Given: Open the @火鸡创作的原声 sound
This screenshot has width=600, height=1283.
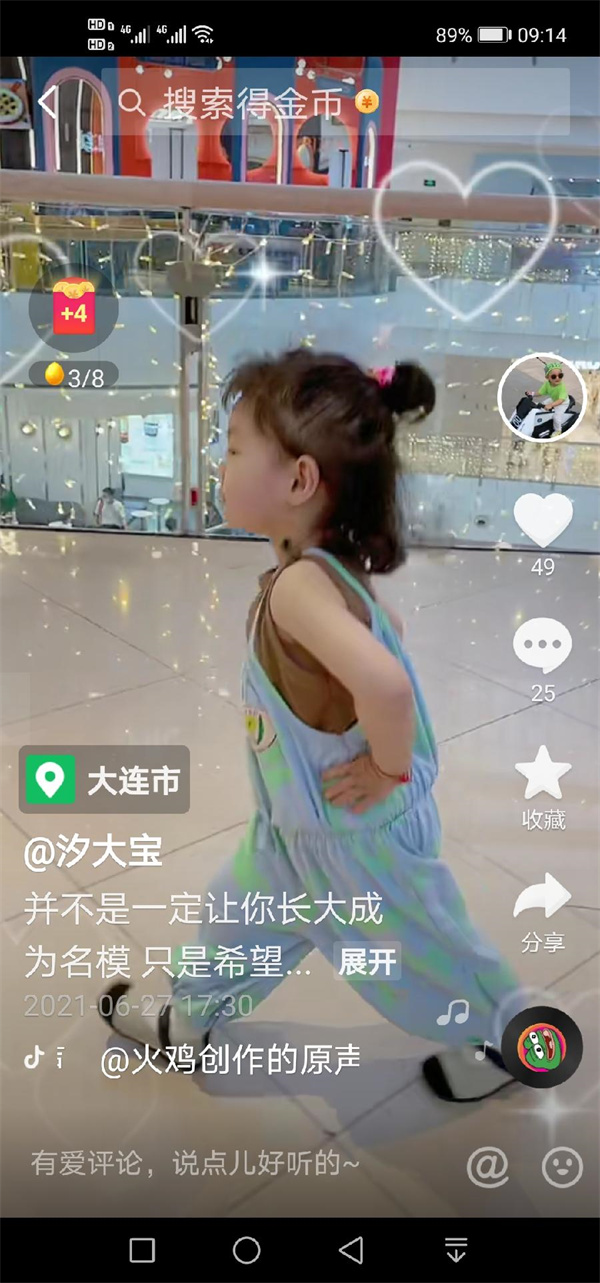Looking at the screenshot, I should (x=230, y=1060).
